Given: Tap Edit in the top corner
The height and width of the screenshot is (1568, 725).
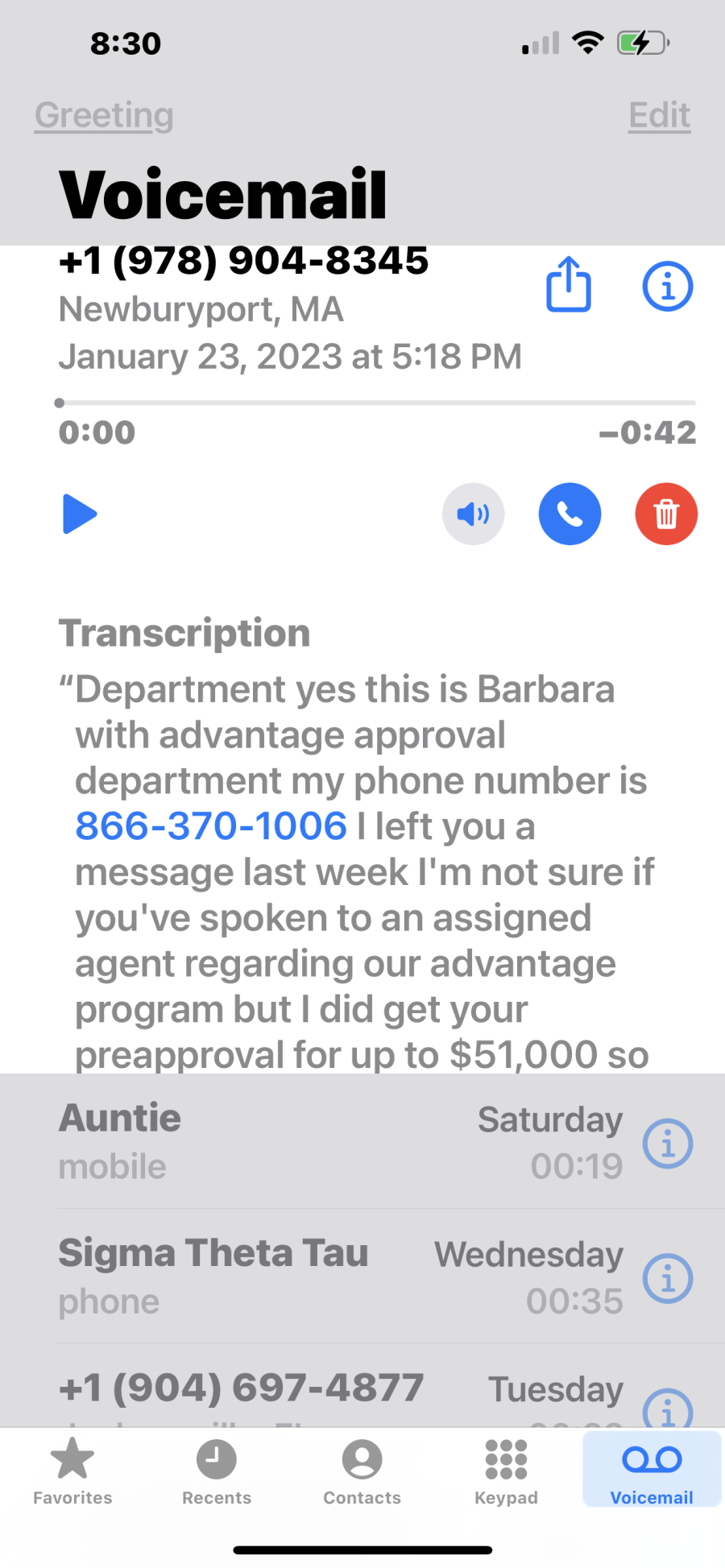Looking at the screenshot, I should tap(659, 115).
